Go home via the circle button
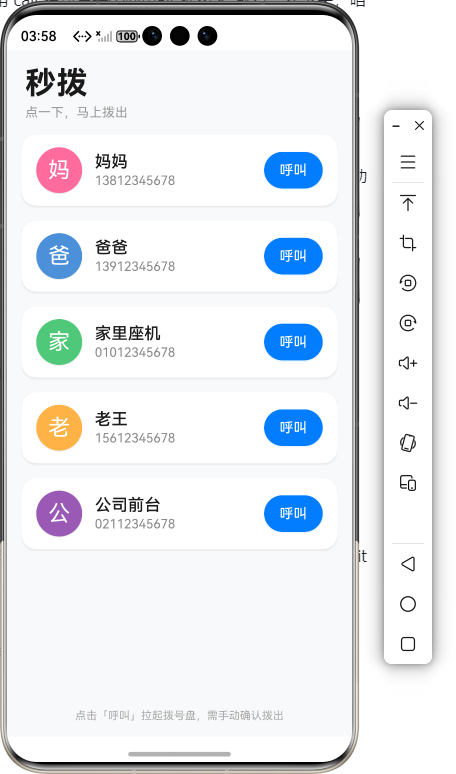This screenshot has width=456, height=774. point(408,604)
